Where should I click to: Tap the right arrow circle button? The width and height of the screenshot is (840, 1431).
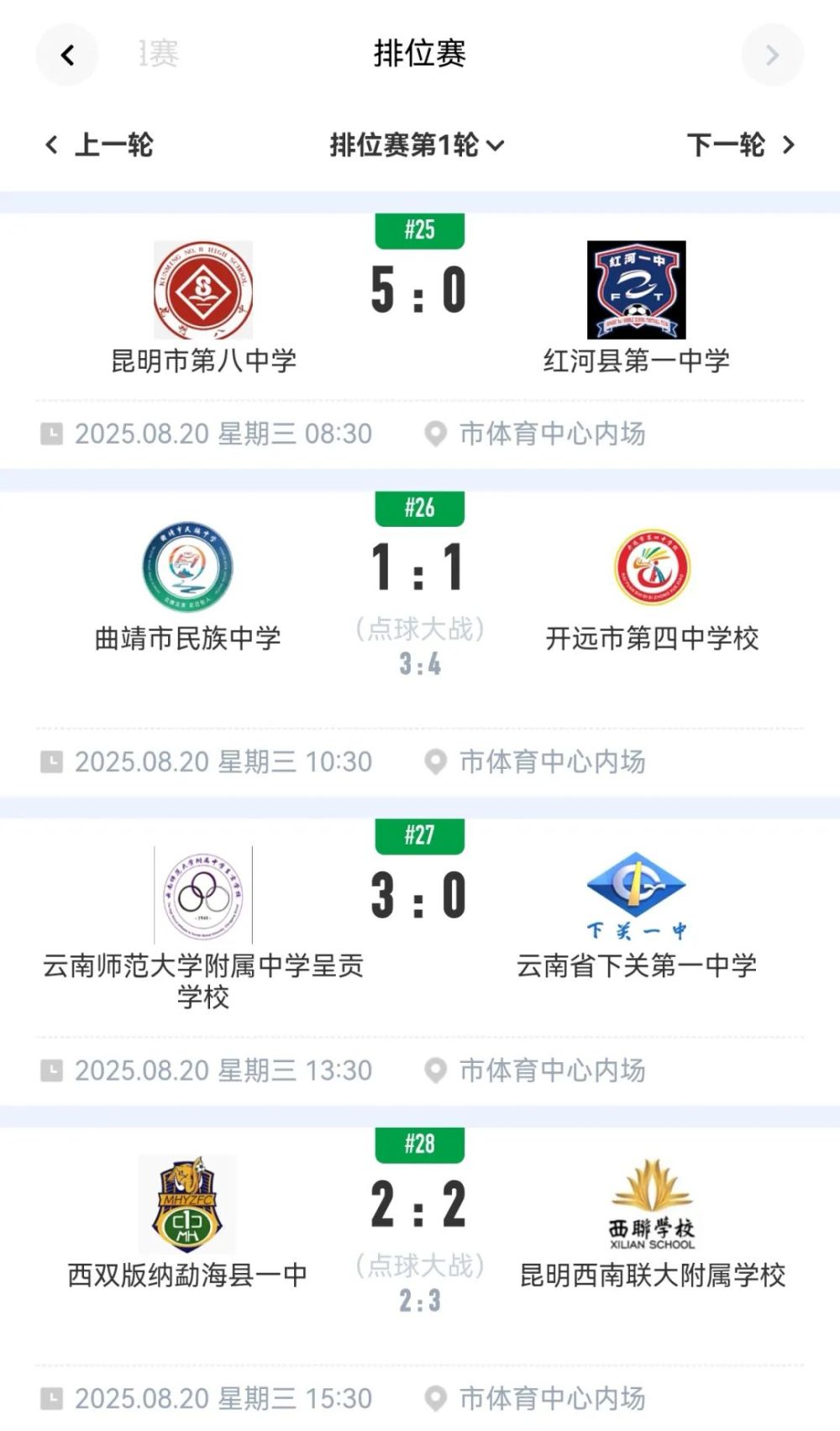(x=772, y=55)
